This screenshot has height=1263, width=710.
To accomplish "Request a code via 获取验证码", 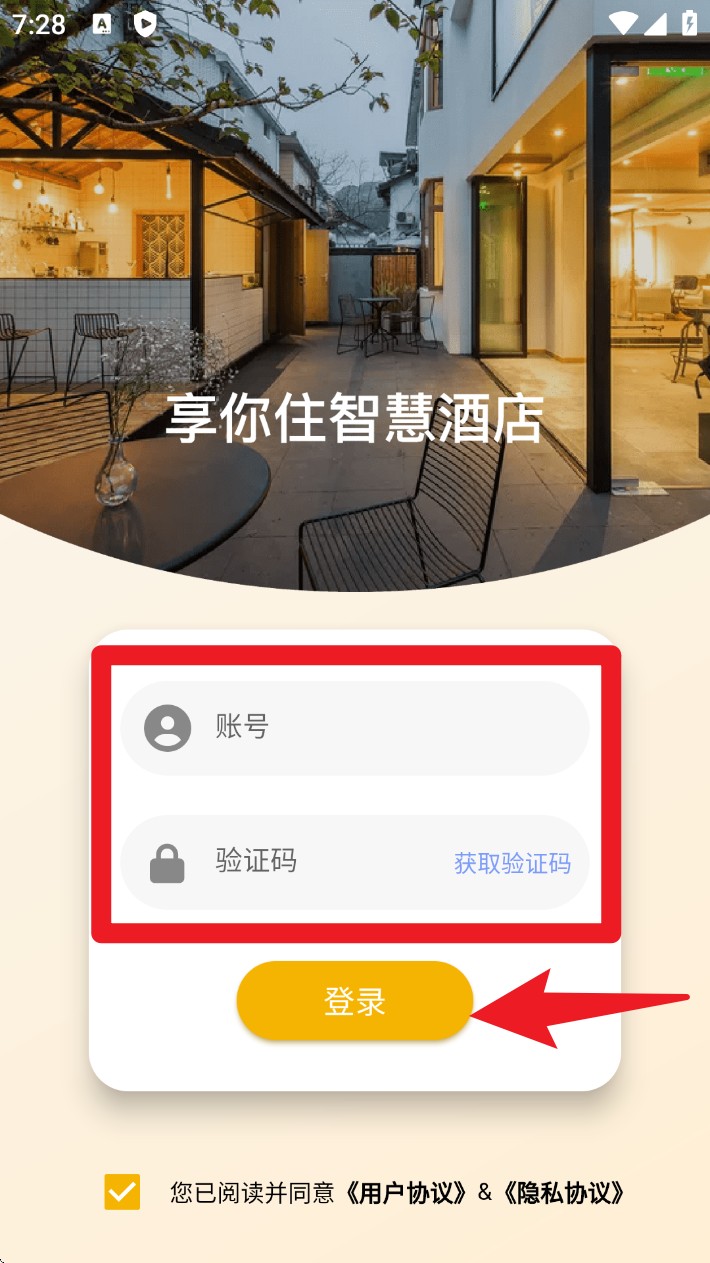I will click(x=512, y=863).
